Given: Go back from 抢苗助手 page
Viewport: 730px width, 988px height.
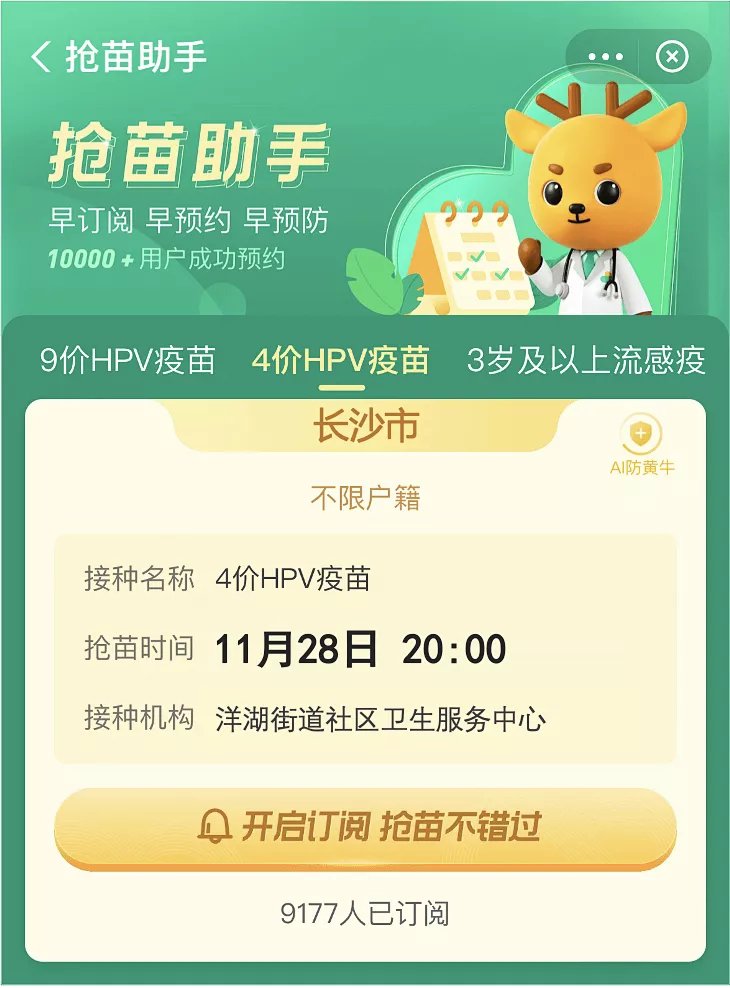Looking at the screenshot, I should click(x=42, y=57).
